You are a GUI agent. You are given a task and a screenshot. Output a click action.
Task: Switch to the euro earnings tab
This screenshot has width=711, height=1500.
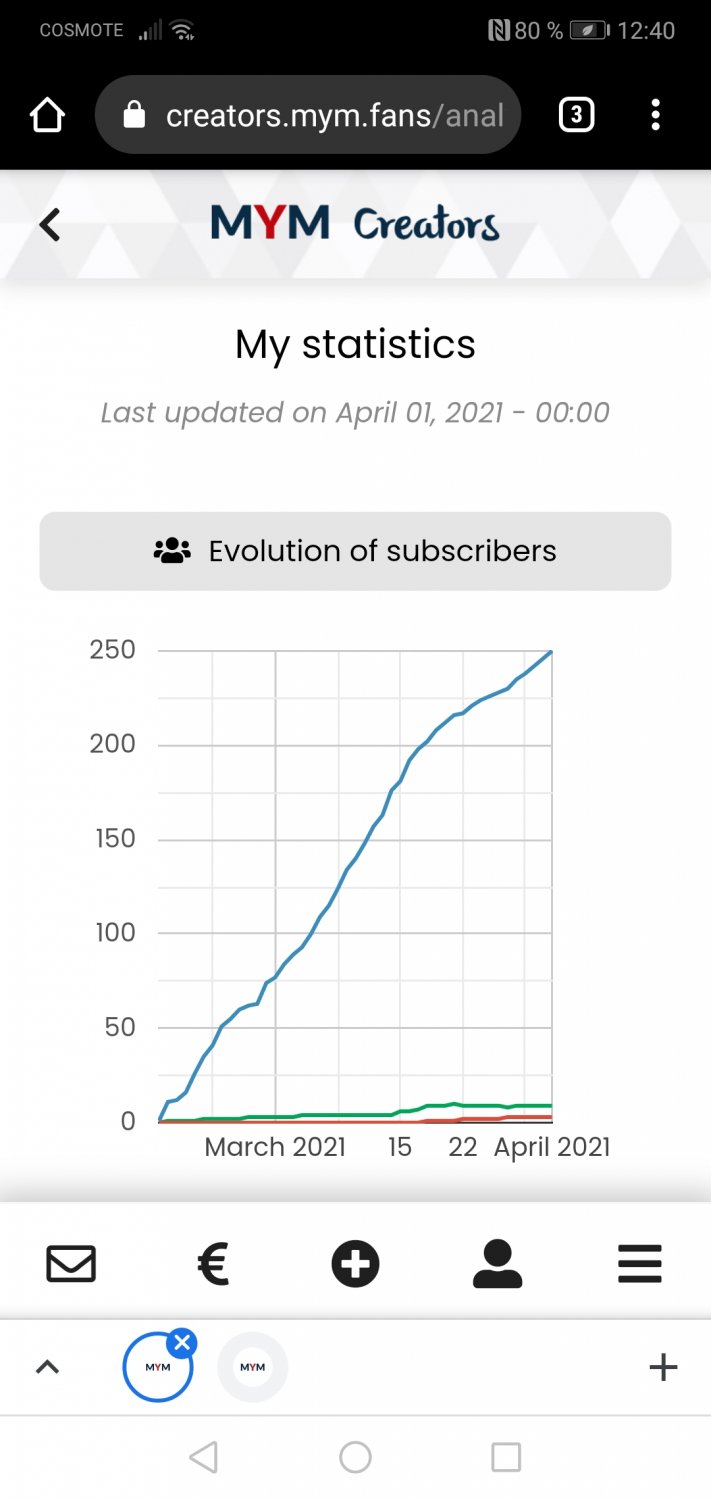(213, 1264)
